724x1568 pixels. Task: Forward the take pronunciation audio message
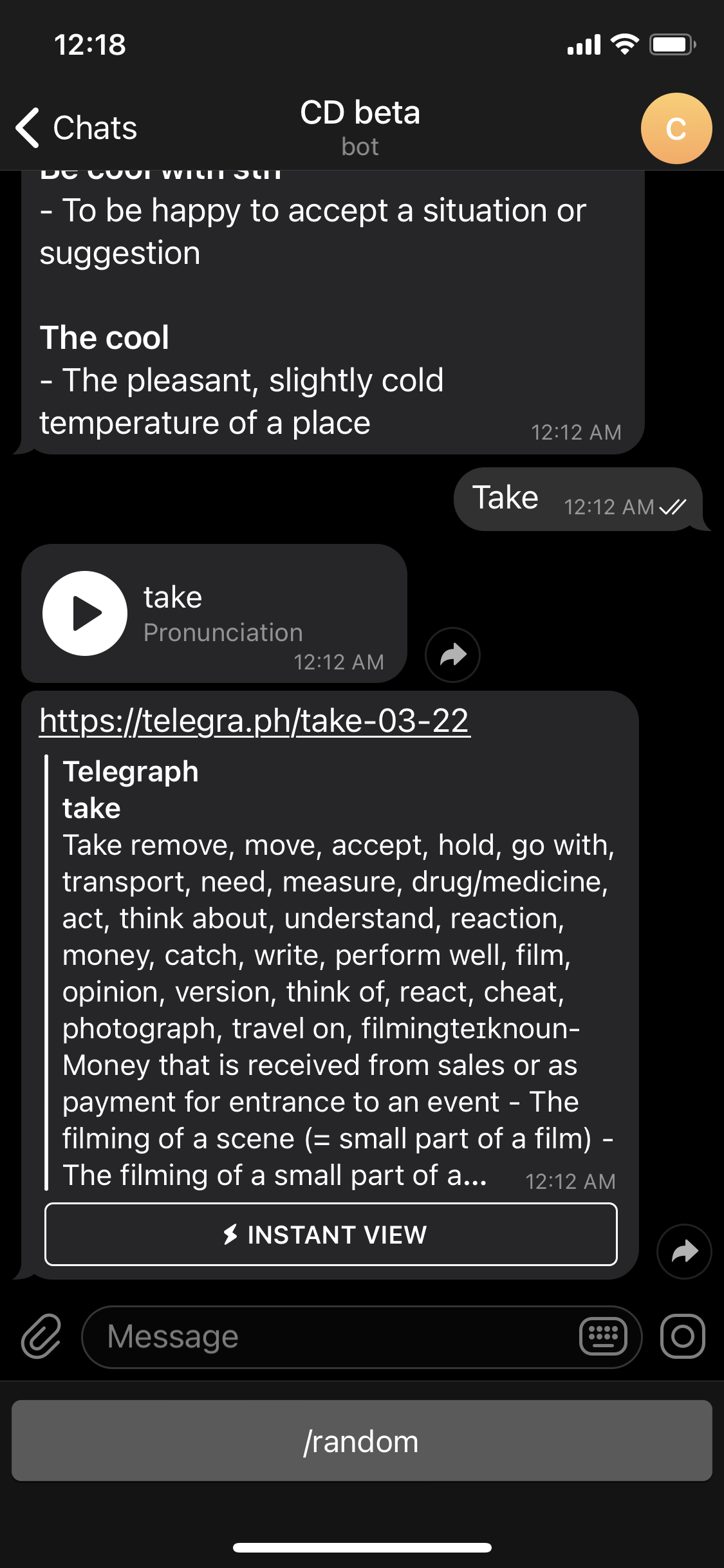452,655
